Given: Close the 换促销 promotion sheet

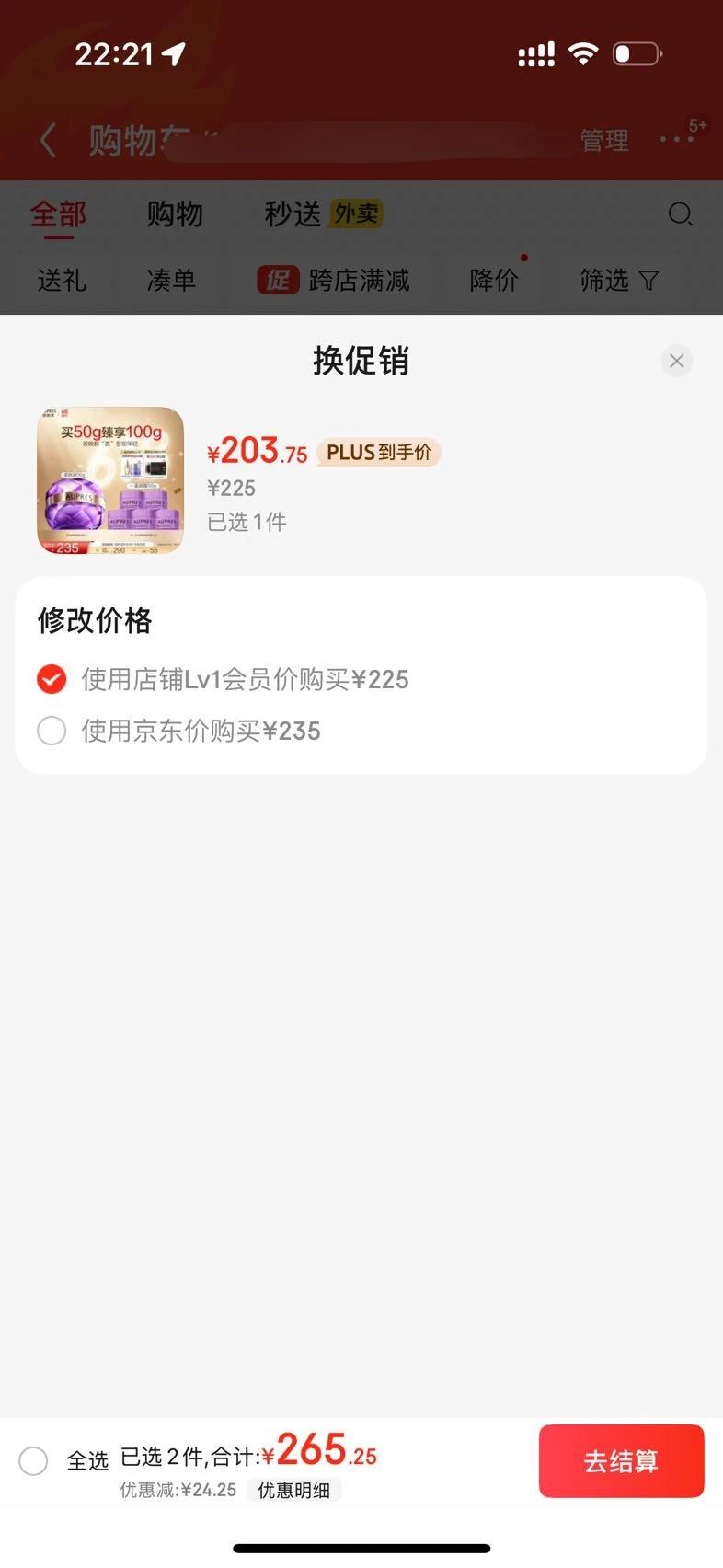Looking at the screenshot, I should point(676,361).
